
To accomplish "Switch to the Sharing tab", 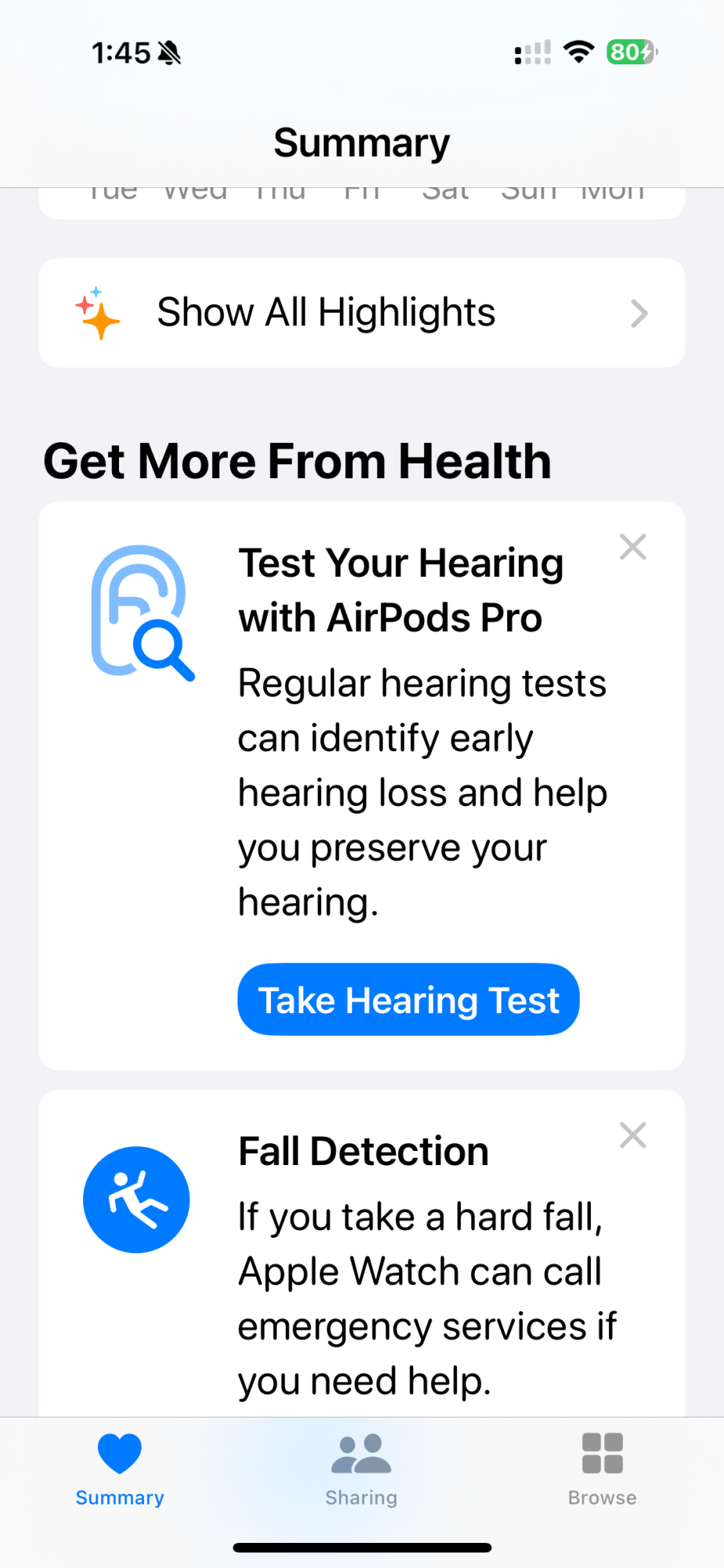I will (361, 1469).
